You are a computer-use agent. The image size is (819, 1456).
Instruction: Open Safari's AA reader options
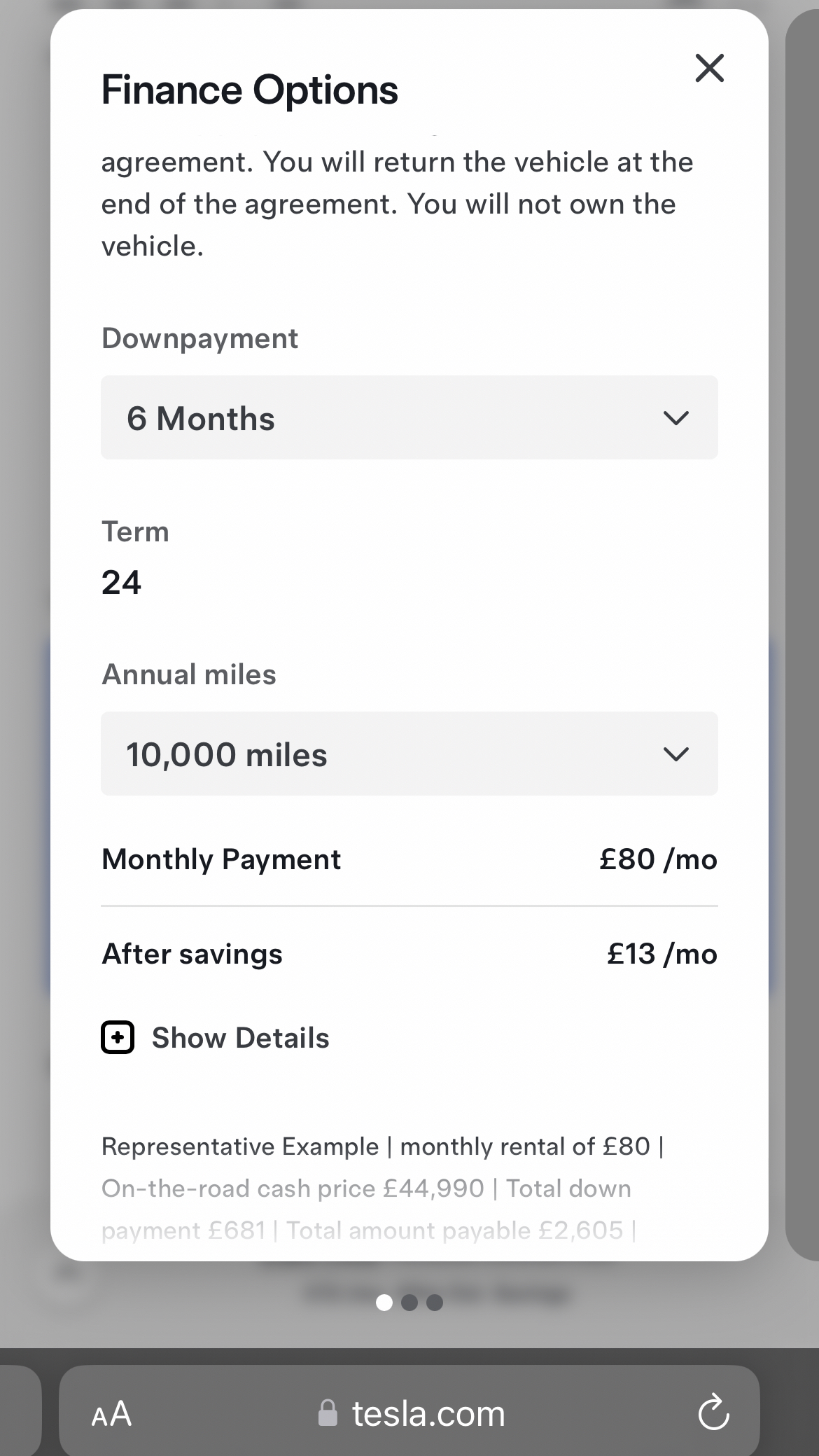(112, 1413)
